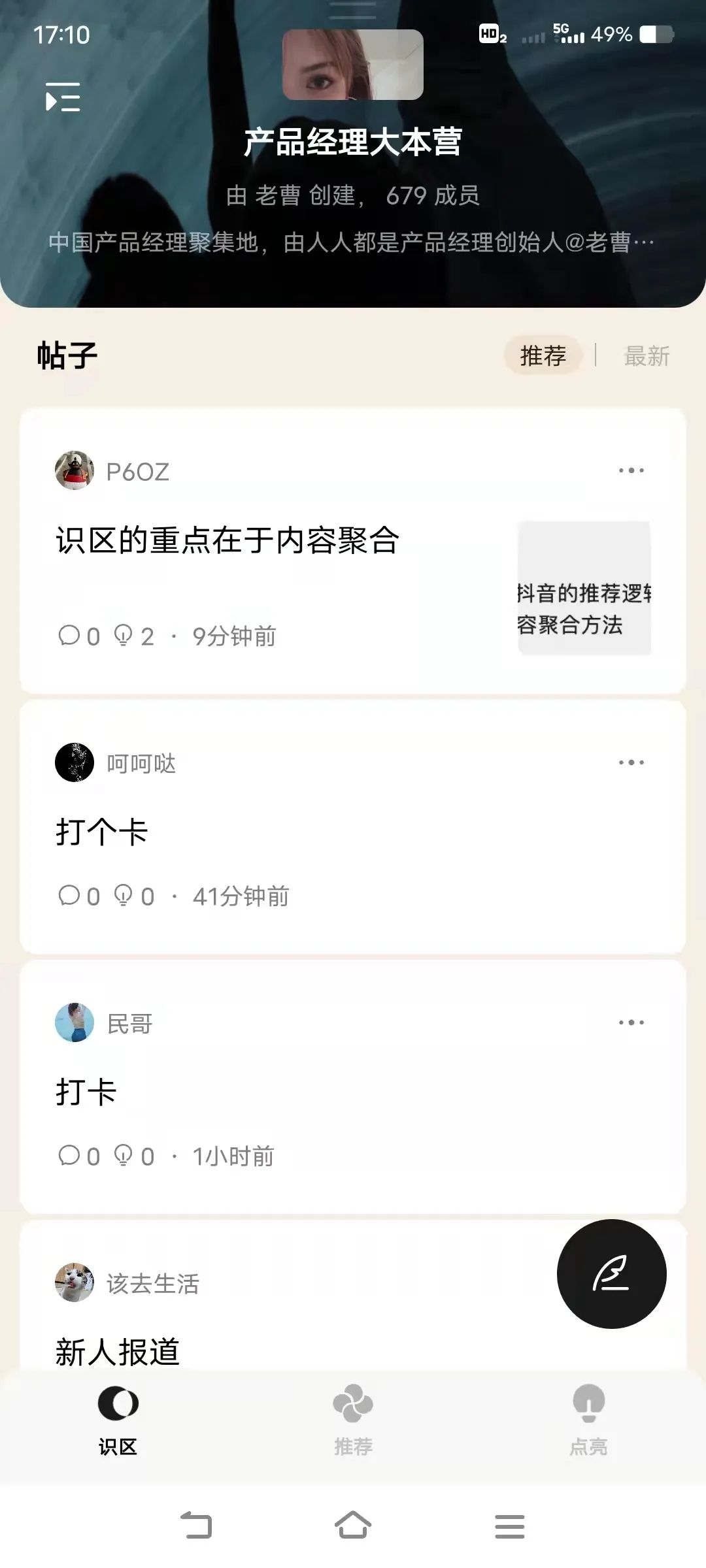Open the comment icon on P6OZ's post
Screen dimensions: 706x1568
[x=69, y=635]
